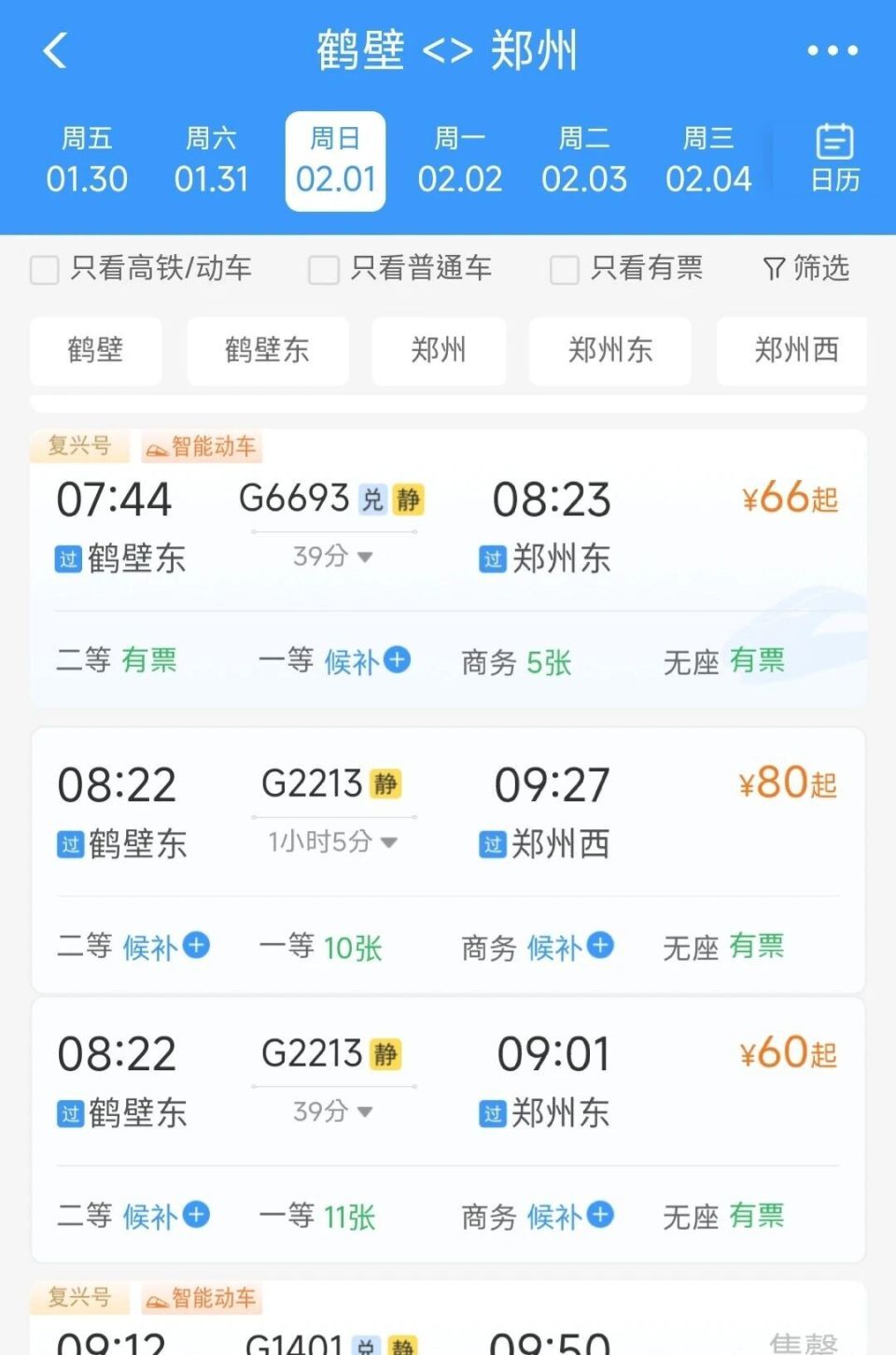This screenshot has height=1355, width=896.
Task: Switch to the 周一 02.02 date tab
Action: coord(460,159)
